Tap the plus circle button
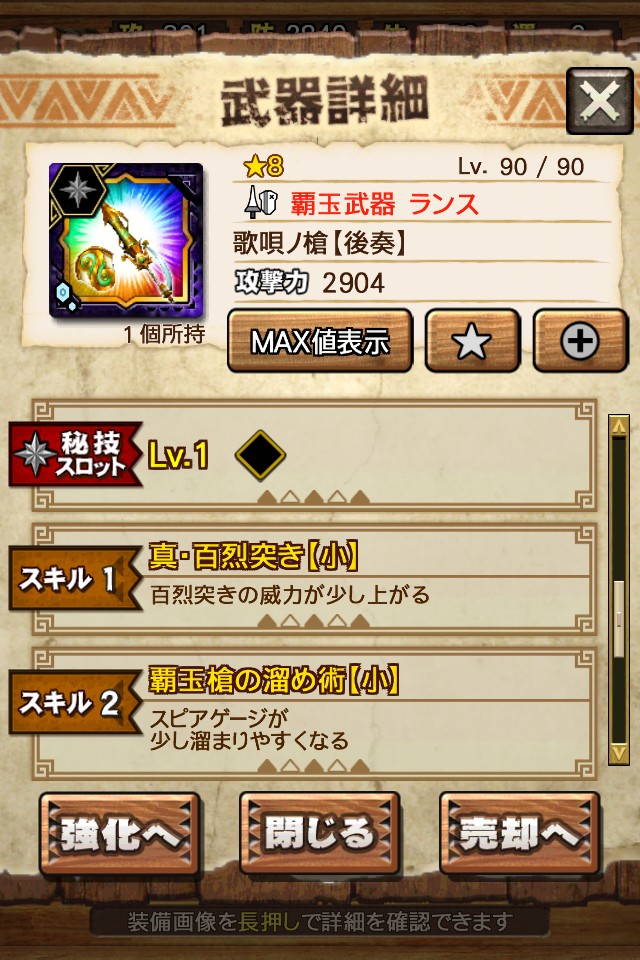Image resolution: width=640 pixels, height=960 pixels. (580, 342)
